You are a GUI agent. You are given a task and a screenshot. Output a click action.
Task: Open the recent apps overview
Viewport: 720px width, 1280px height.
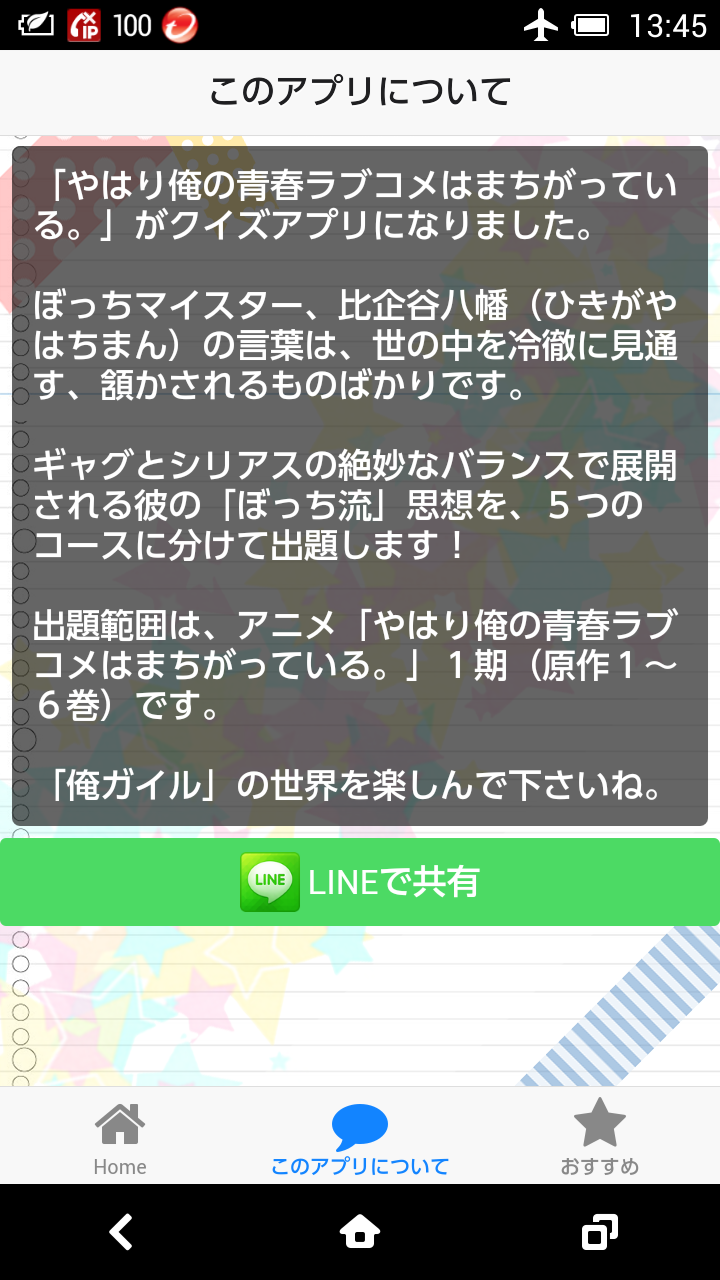tap(599, 1232)
